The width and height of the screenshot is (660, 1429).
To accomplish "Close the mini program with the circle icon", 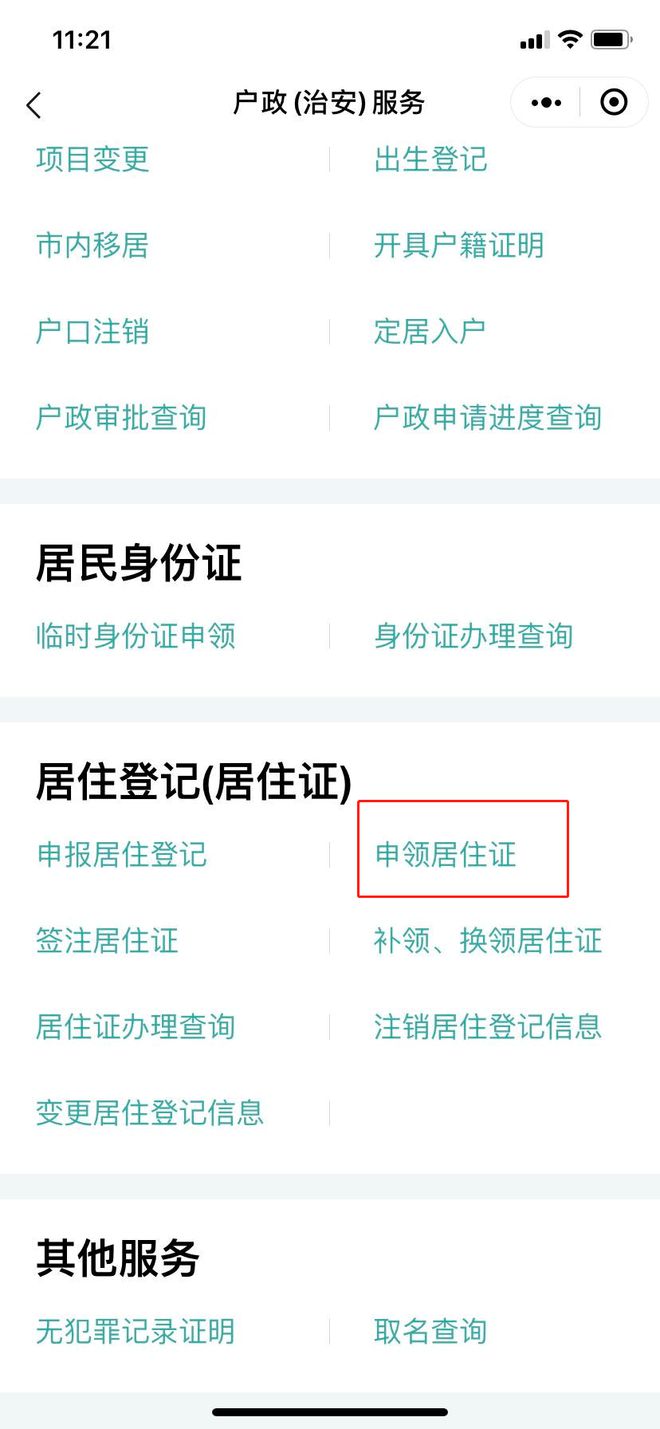I will coord(614,103).
